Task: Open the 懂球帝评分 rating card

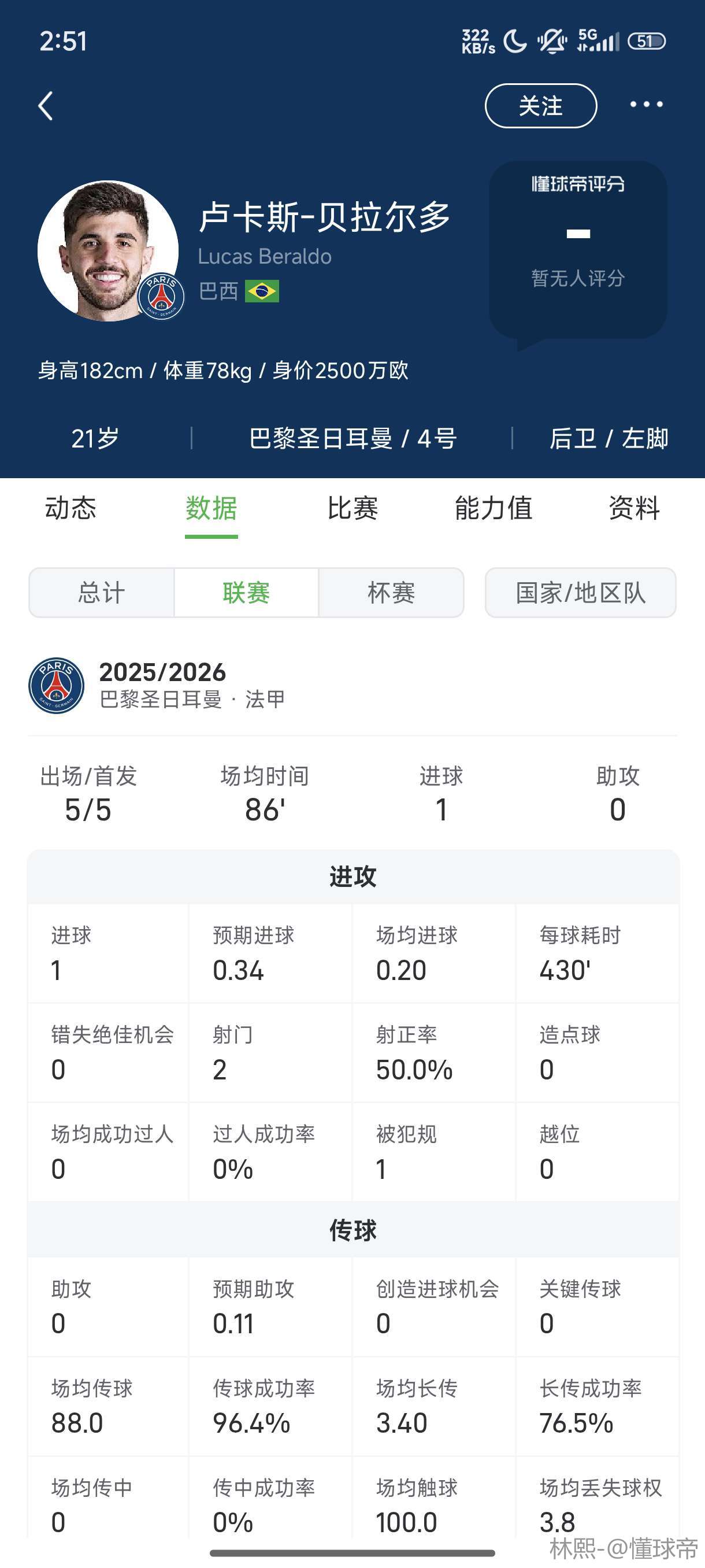Action: (x=577, y=250)
